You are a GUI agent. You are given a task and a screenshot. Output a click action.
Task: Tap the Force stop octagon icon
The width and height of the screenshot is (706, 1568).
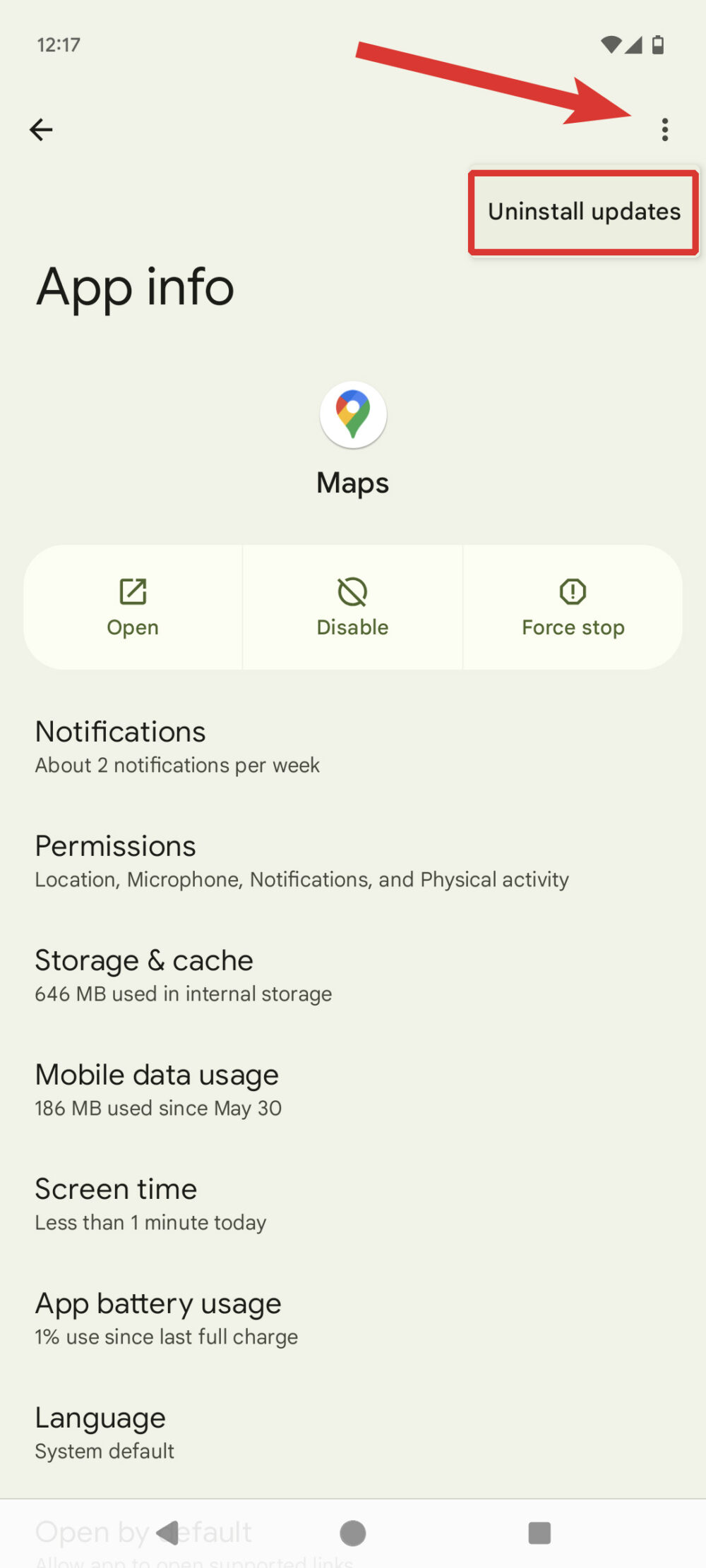point(572,593)
